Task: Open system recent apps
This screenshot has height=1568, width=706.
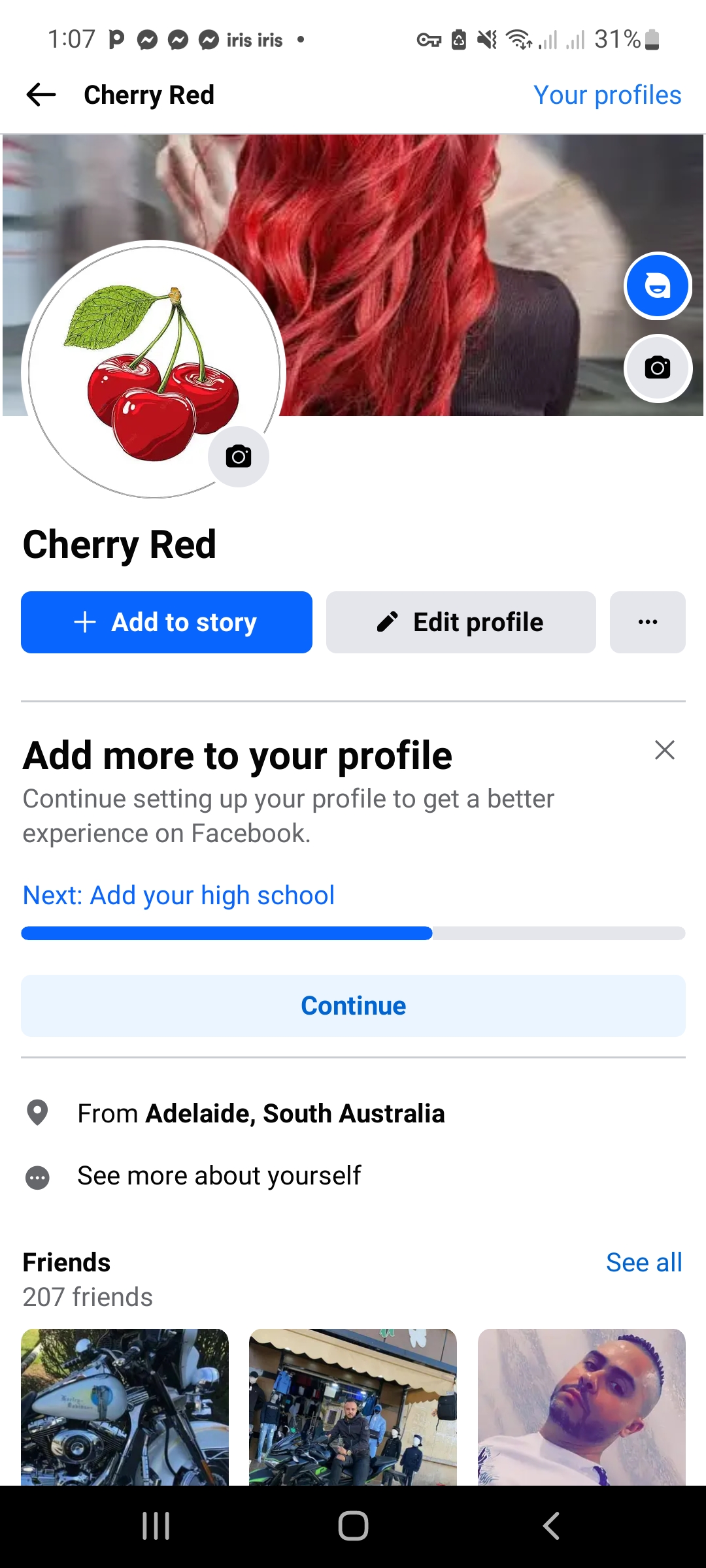Action: click(156, 1526)
